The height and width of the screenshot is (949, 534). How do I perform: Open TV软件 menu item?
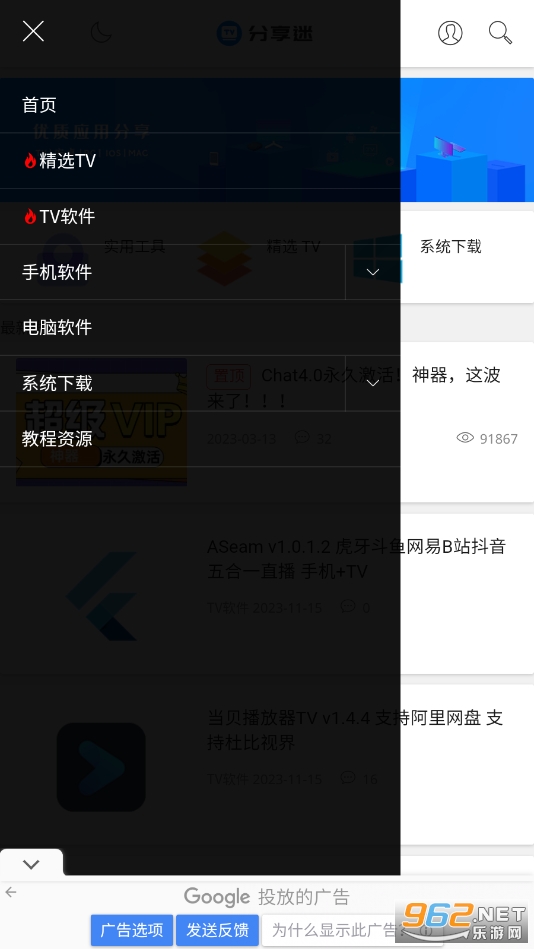click(59, 217)
